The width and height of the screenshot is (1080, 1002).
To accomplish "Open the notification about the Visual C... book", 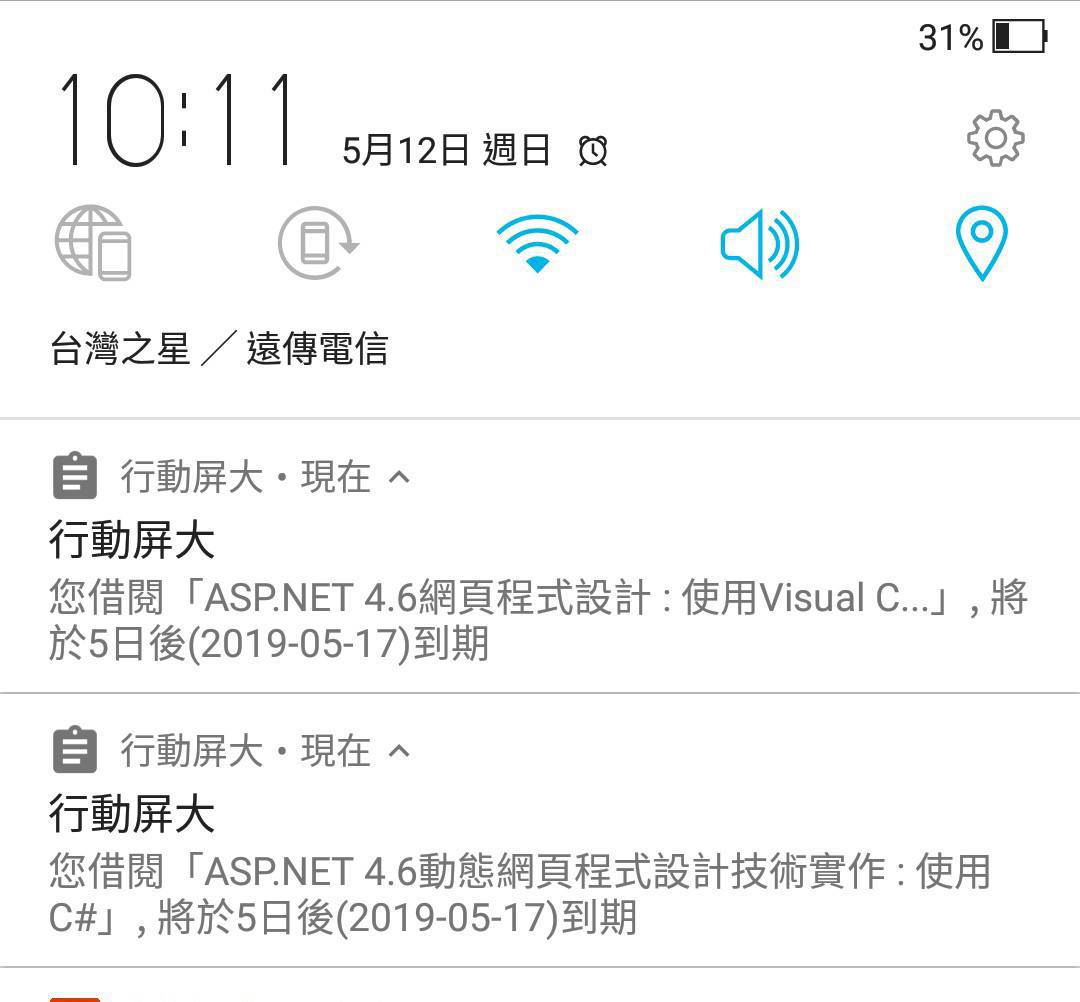I will [538, 600].
